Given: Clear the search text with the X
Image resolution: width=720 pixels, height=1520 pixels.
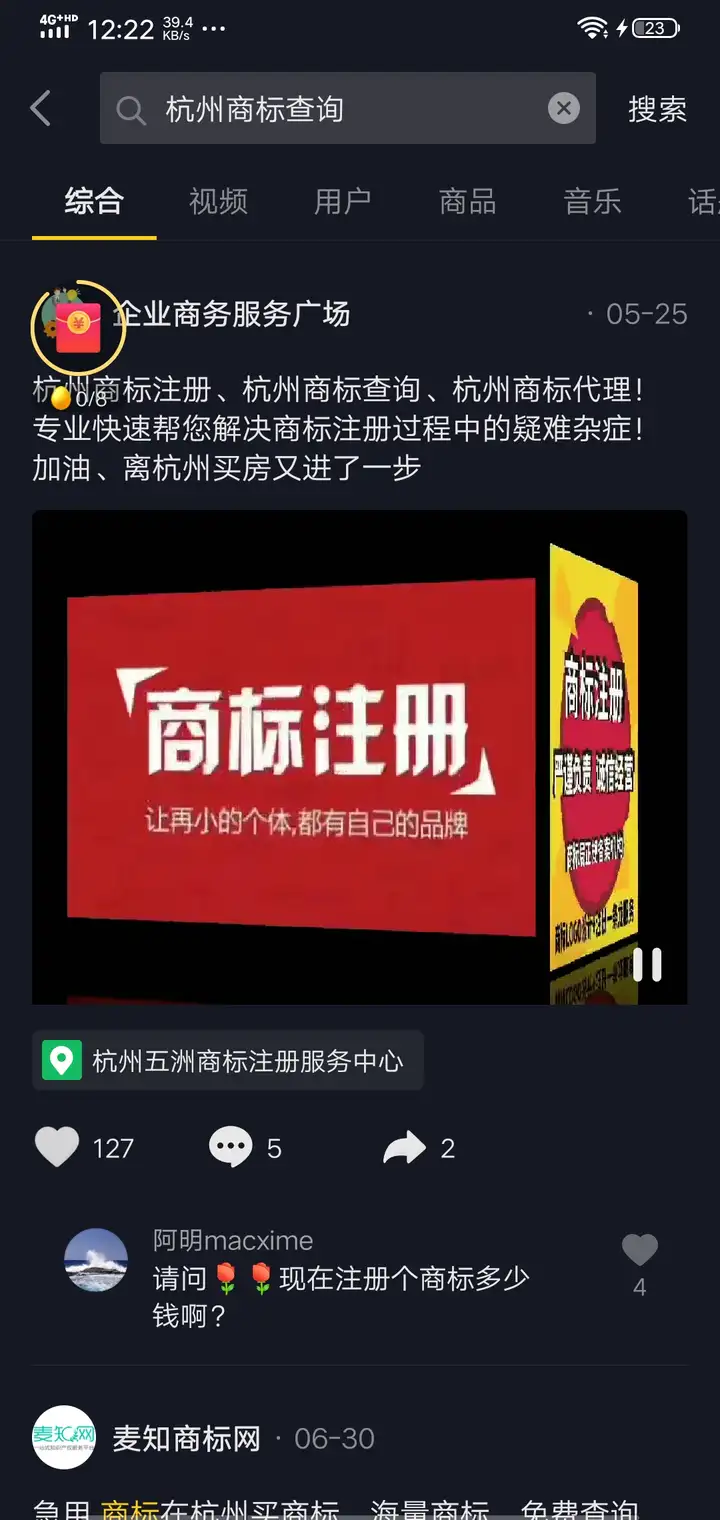Looking at the screenshot, I should (x=564, y=108).
